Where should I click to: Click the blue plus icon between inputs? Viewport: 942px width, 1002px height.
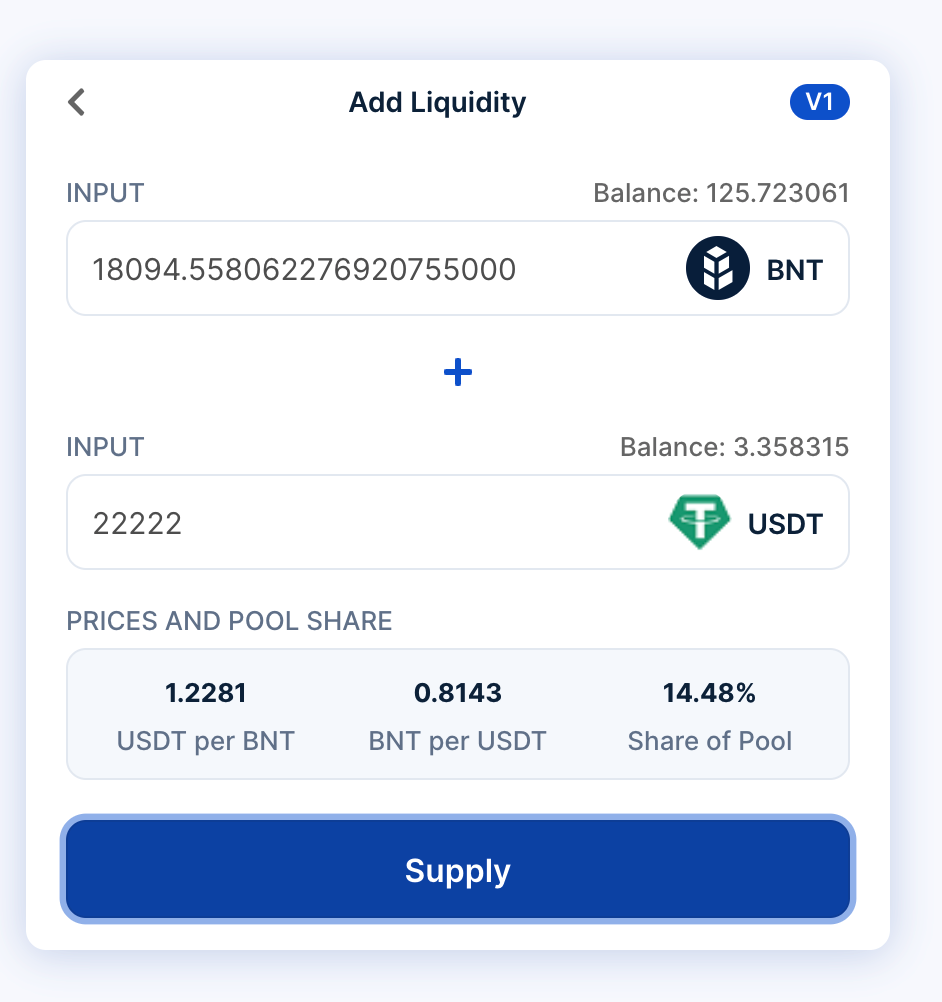(457, 372)
